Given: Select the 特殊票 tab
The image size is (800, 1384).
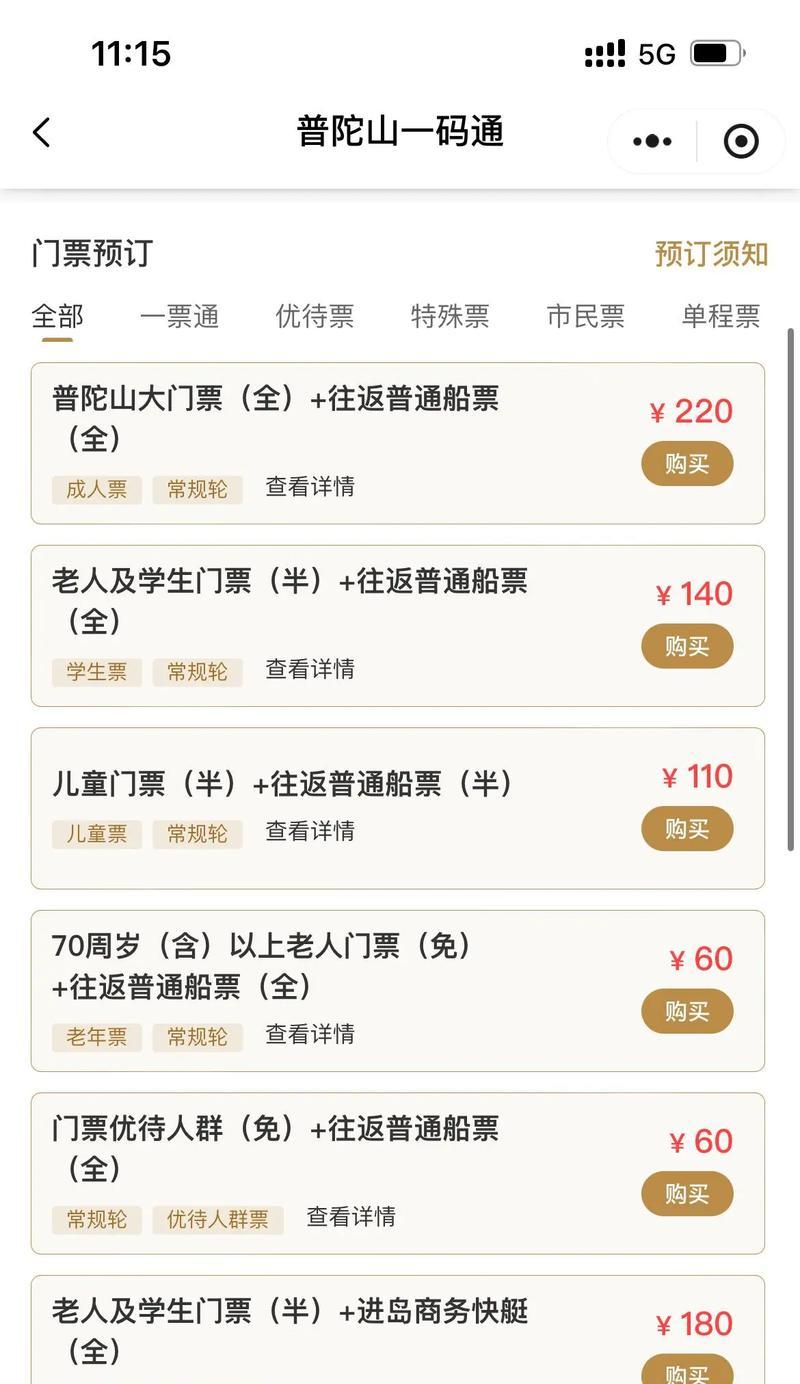Looking at the screenshot, I should pyautogui.click(x=450, y=316).
